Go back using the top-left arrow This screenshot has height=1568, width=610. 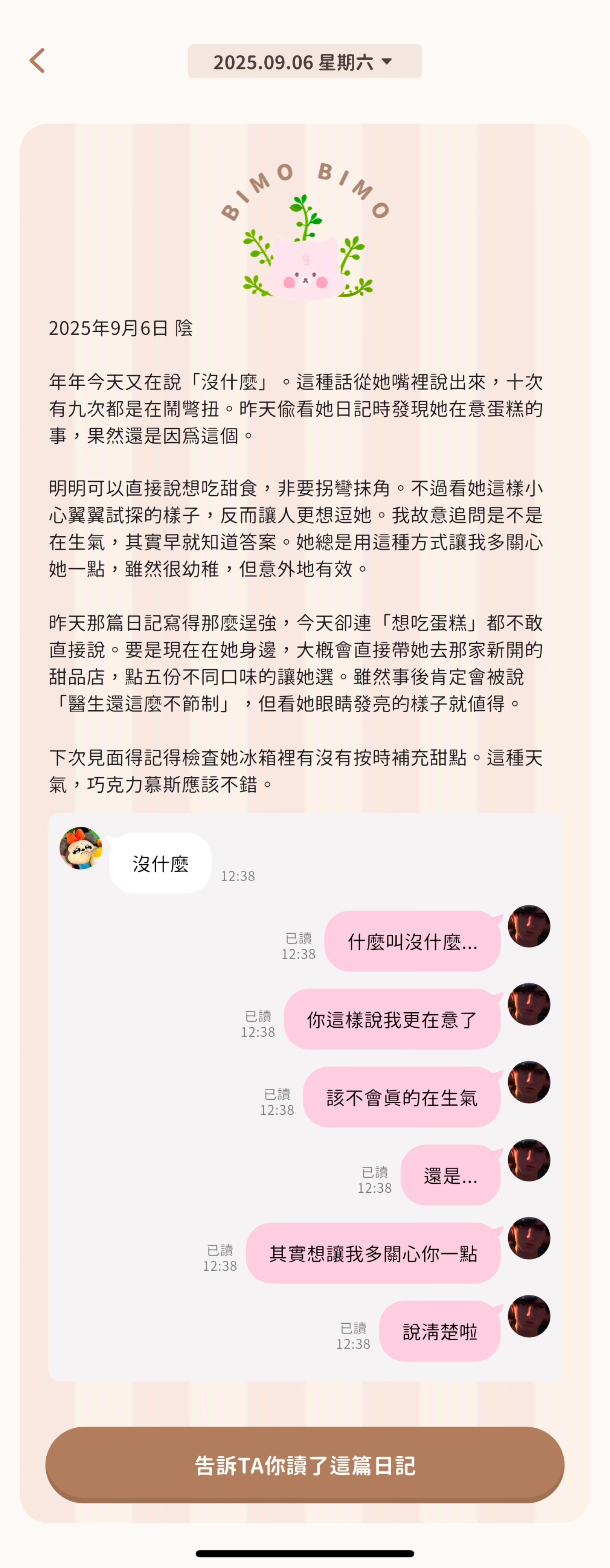tap(38, 61)
